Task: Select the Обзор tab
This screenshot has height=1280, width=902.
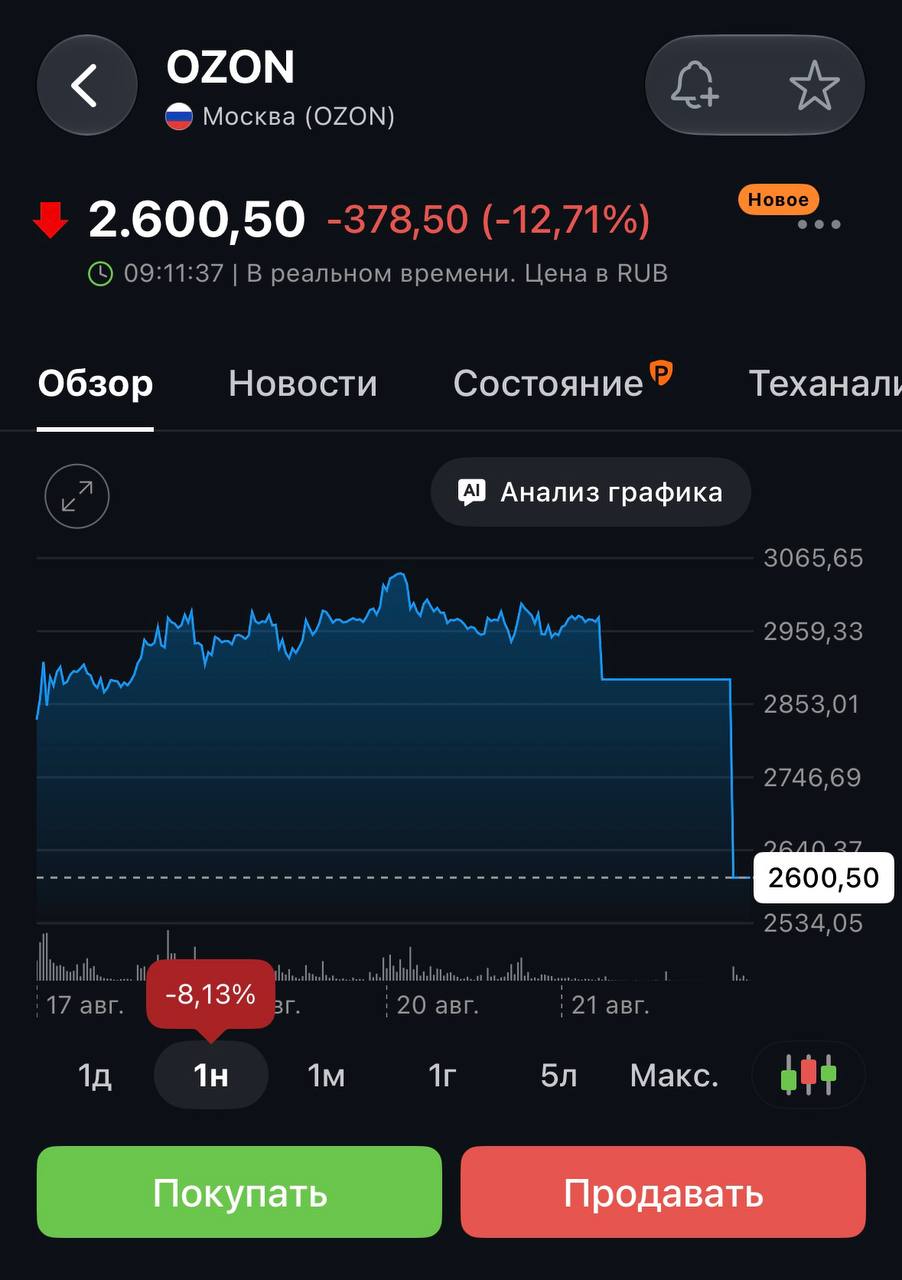Action: tap(95, 383)
